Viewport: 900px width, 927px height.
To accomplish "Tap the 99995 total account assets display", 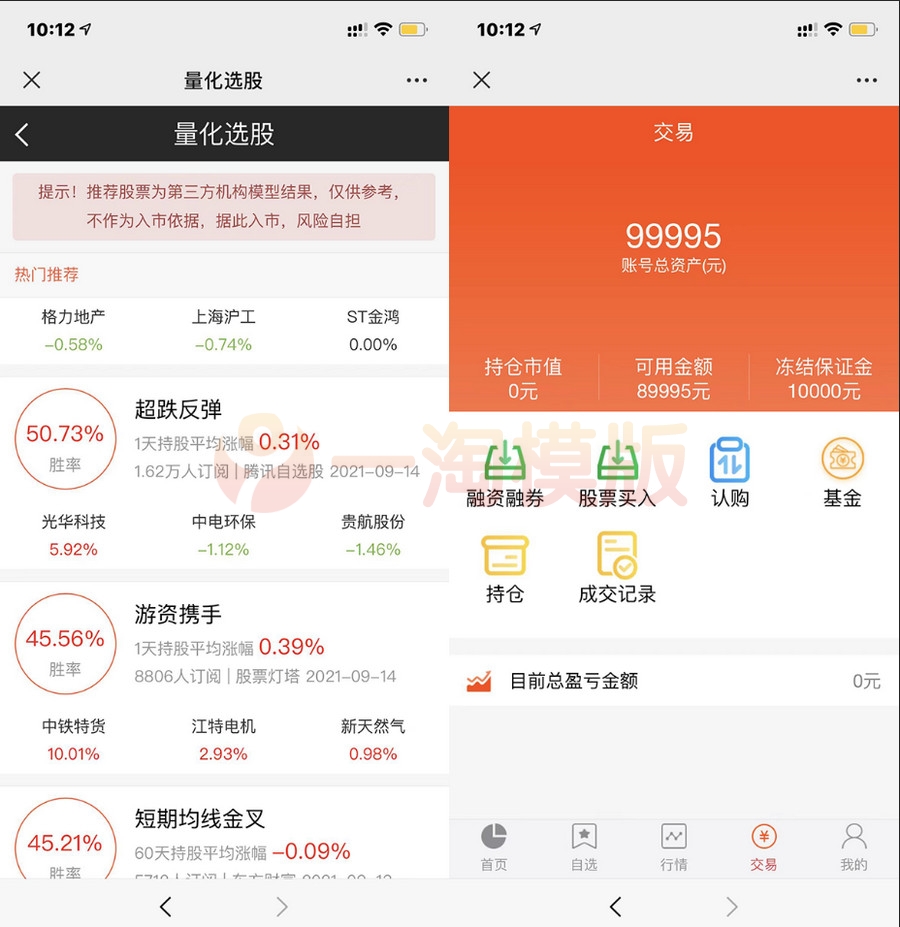I will (673, 236).
